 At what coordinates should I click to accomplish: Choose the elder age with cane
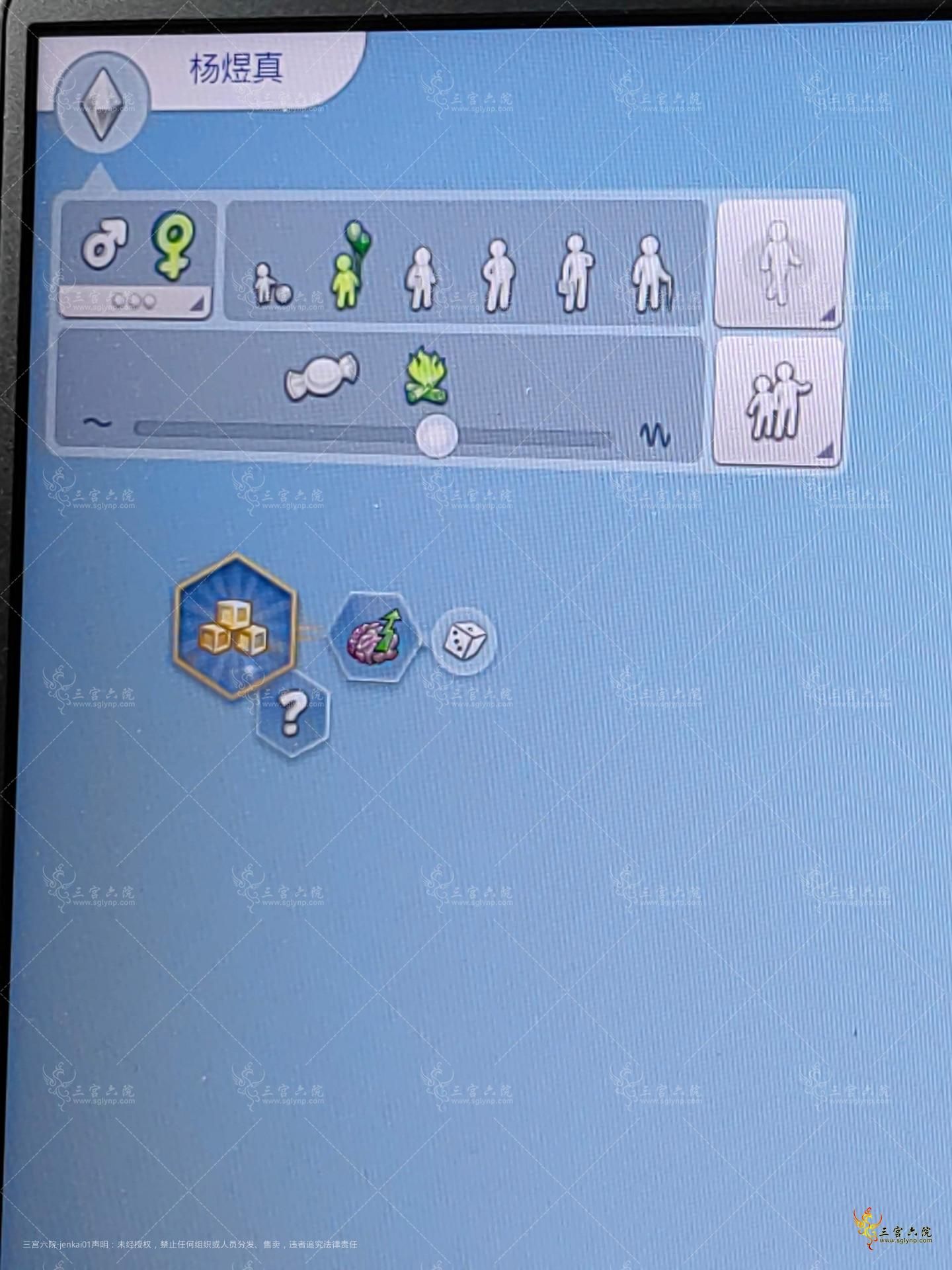(x=652, y=273)
